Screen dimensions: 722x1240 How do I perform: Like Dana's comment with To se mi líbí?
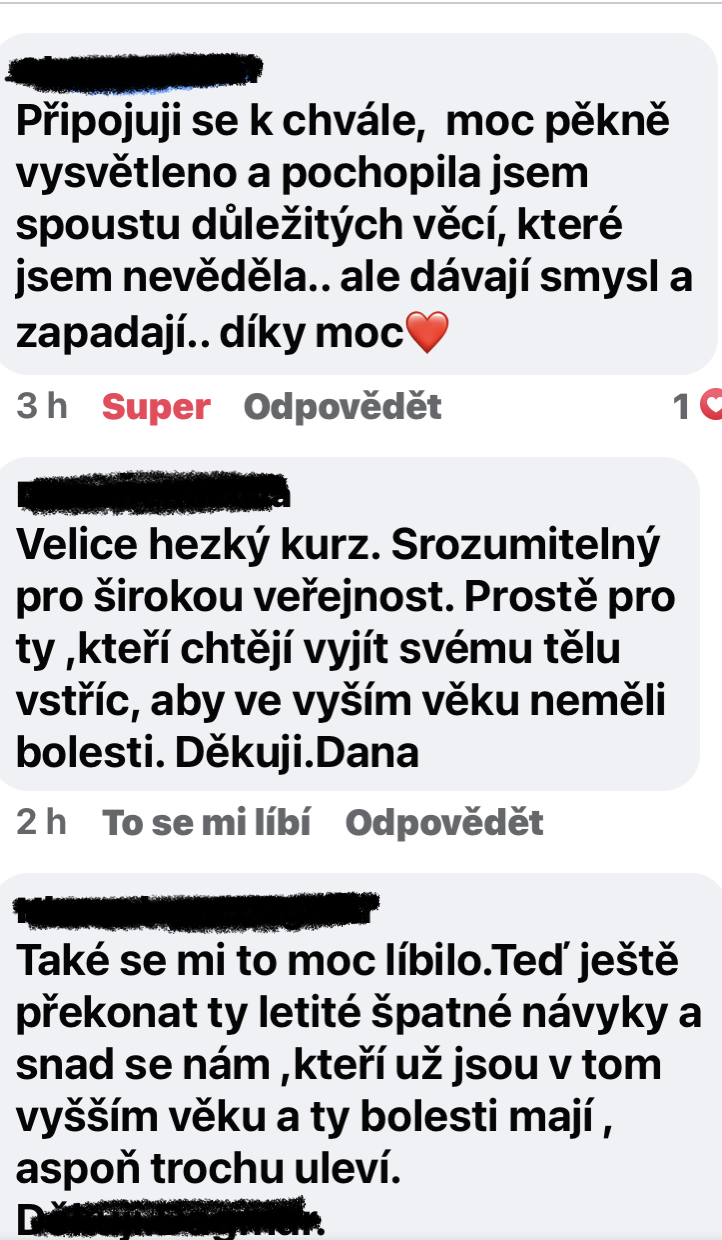pos(207,823)
